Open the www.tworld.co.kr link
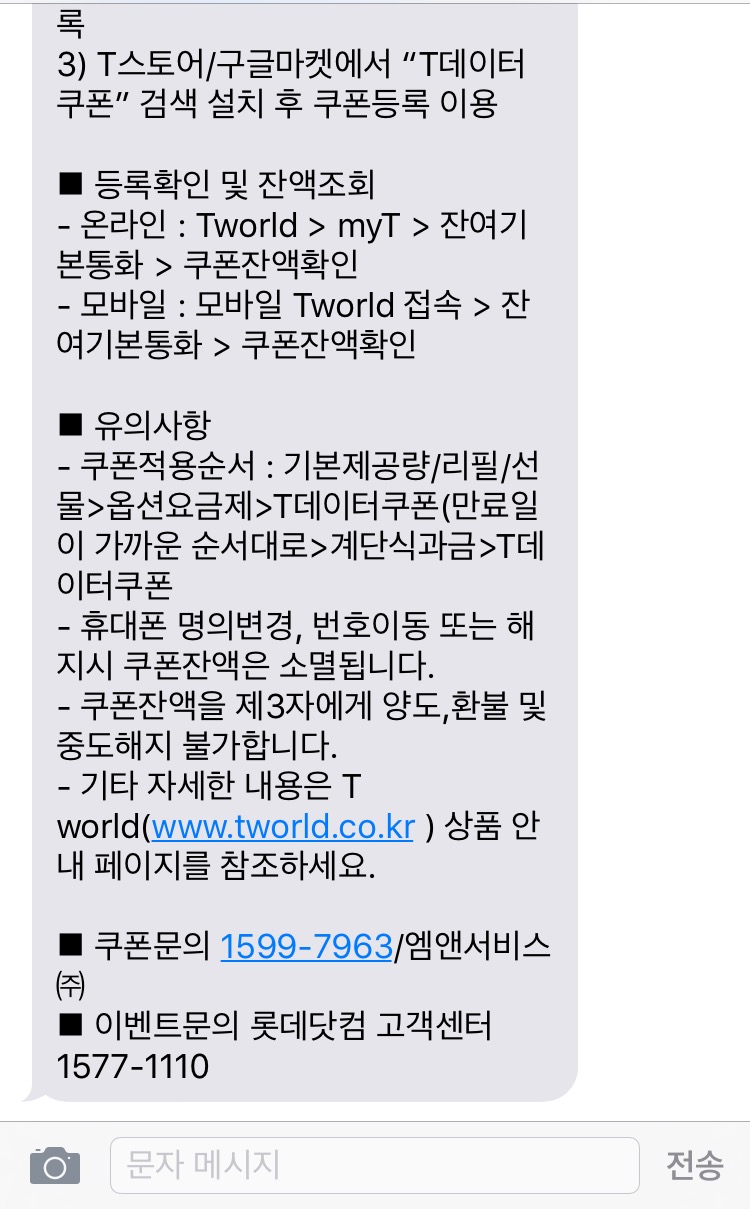The image size is (750, 1209). [283, 829]
